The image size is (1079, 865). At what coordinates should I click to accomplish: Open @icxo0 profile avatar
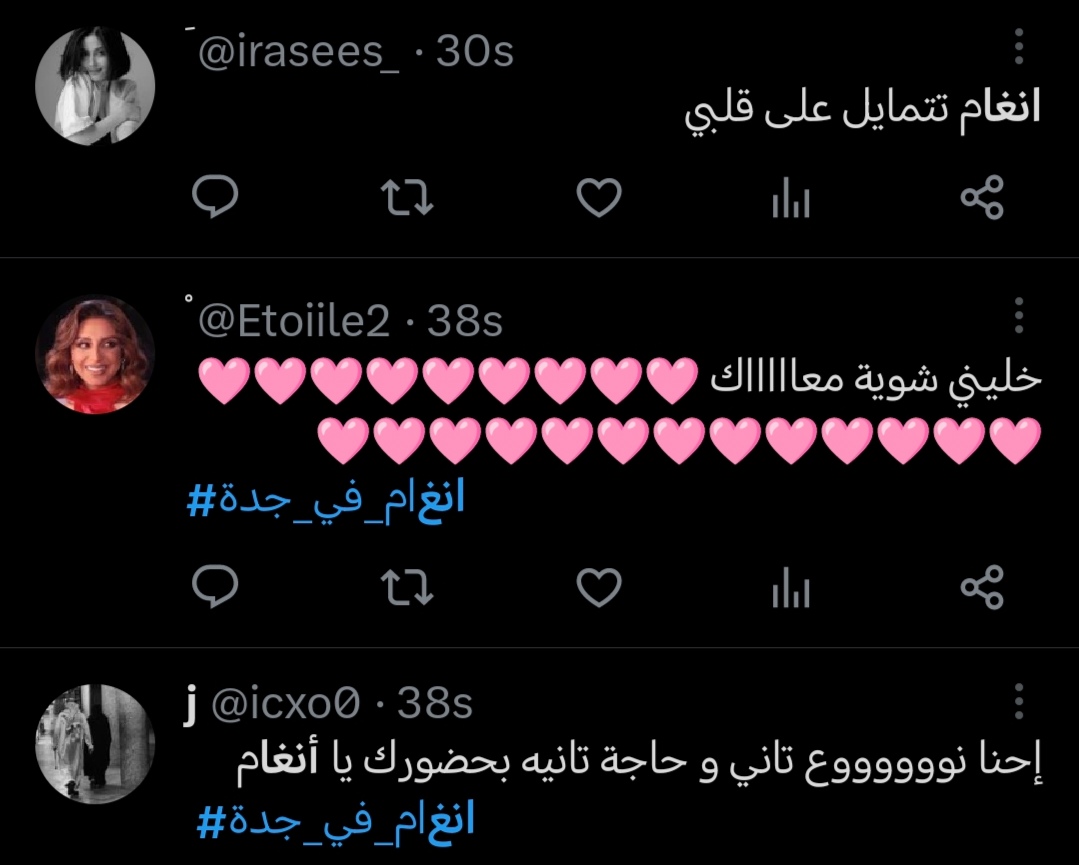[x=95, y=744]
